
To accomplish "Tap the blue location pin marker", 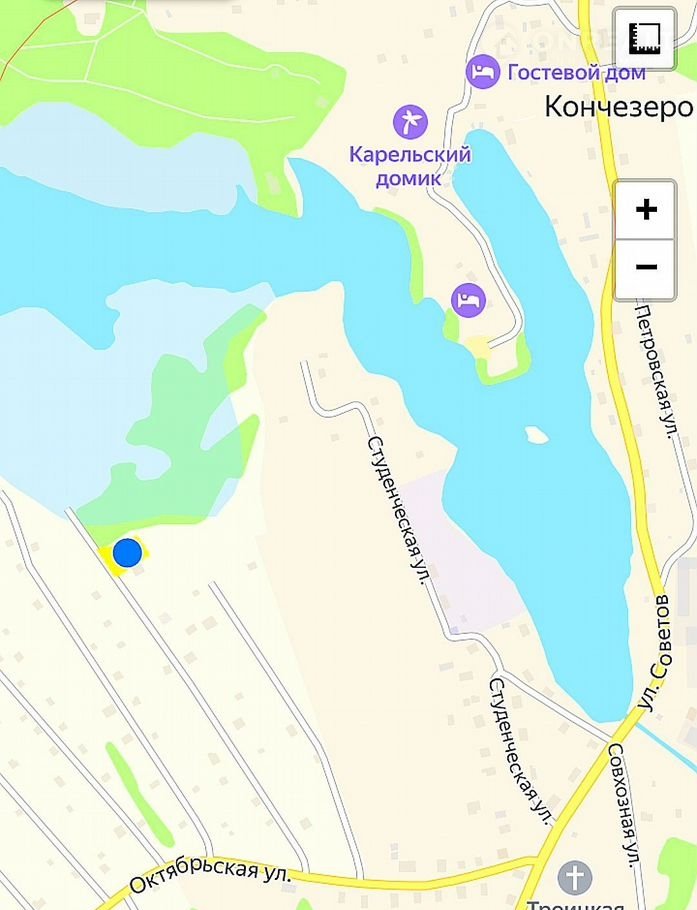I will coord(127,552).
